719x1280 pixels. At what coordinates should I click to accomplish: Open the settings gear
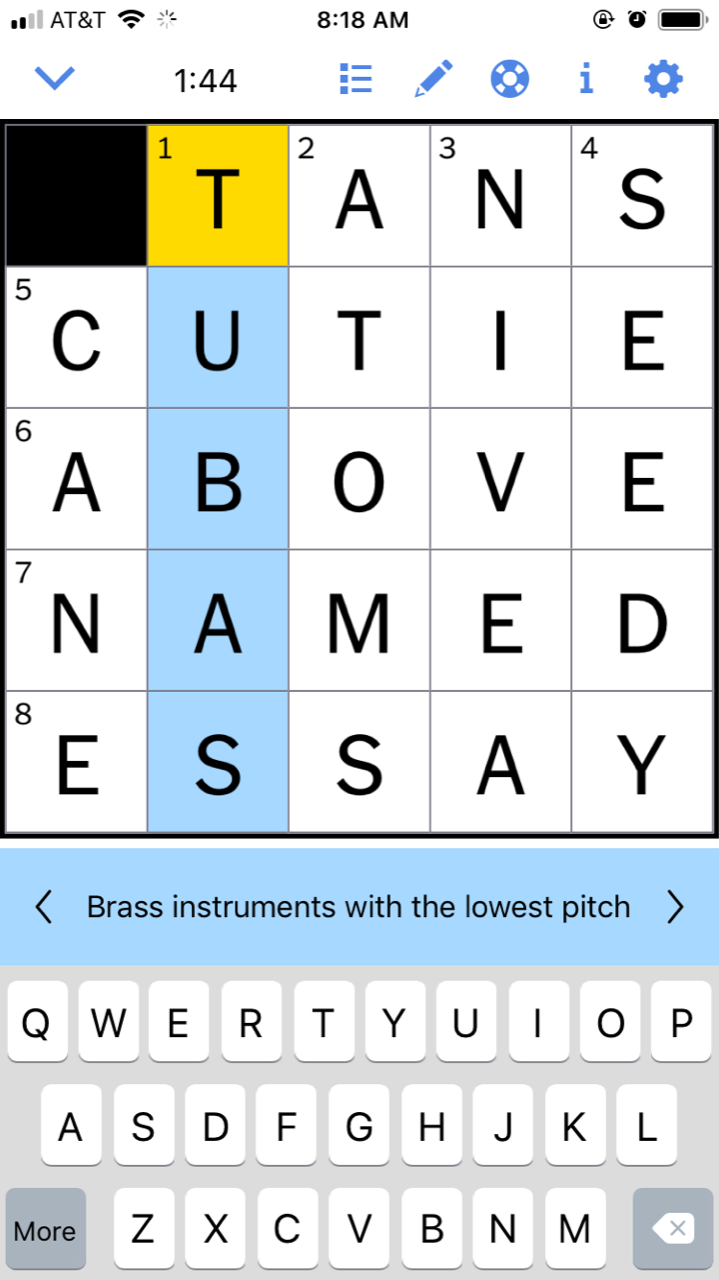663,79
